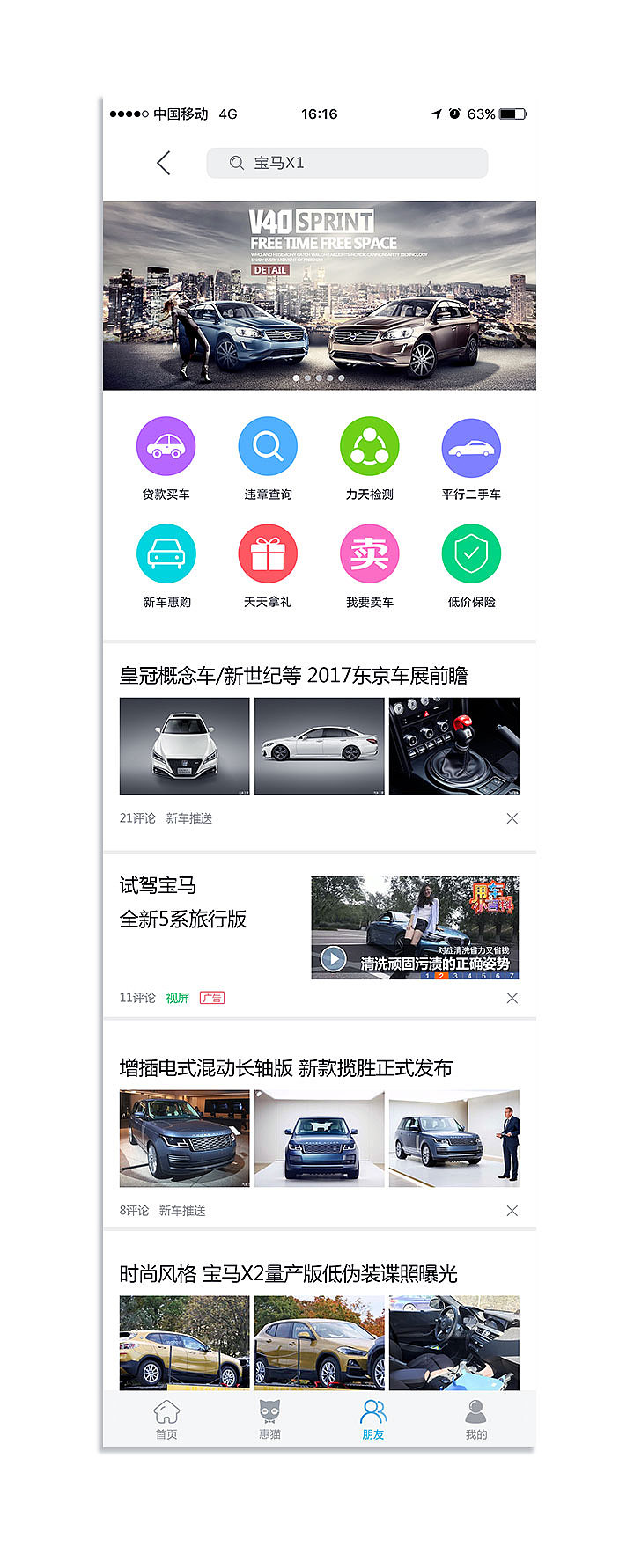
Task: Open 我要卖车 to sell a car
Action: (369, 554)
